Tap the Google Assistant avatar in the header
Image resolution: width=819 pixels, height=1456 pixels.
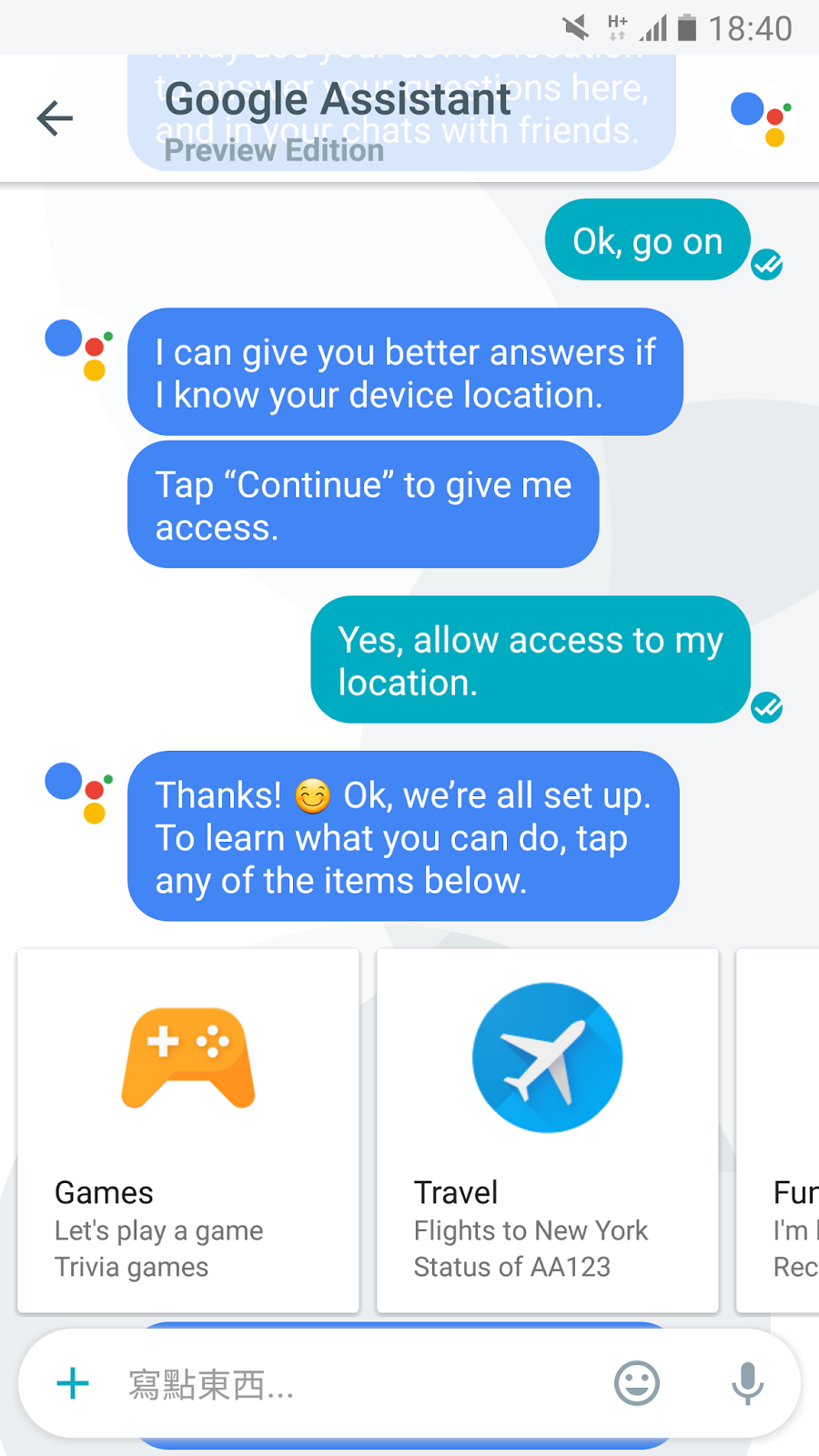pos(760,118)
